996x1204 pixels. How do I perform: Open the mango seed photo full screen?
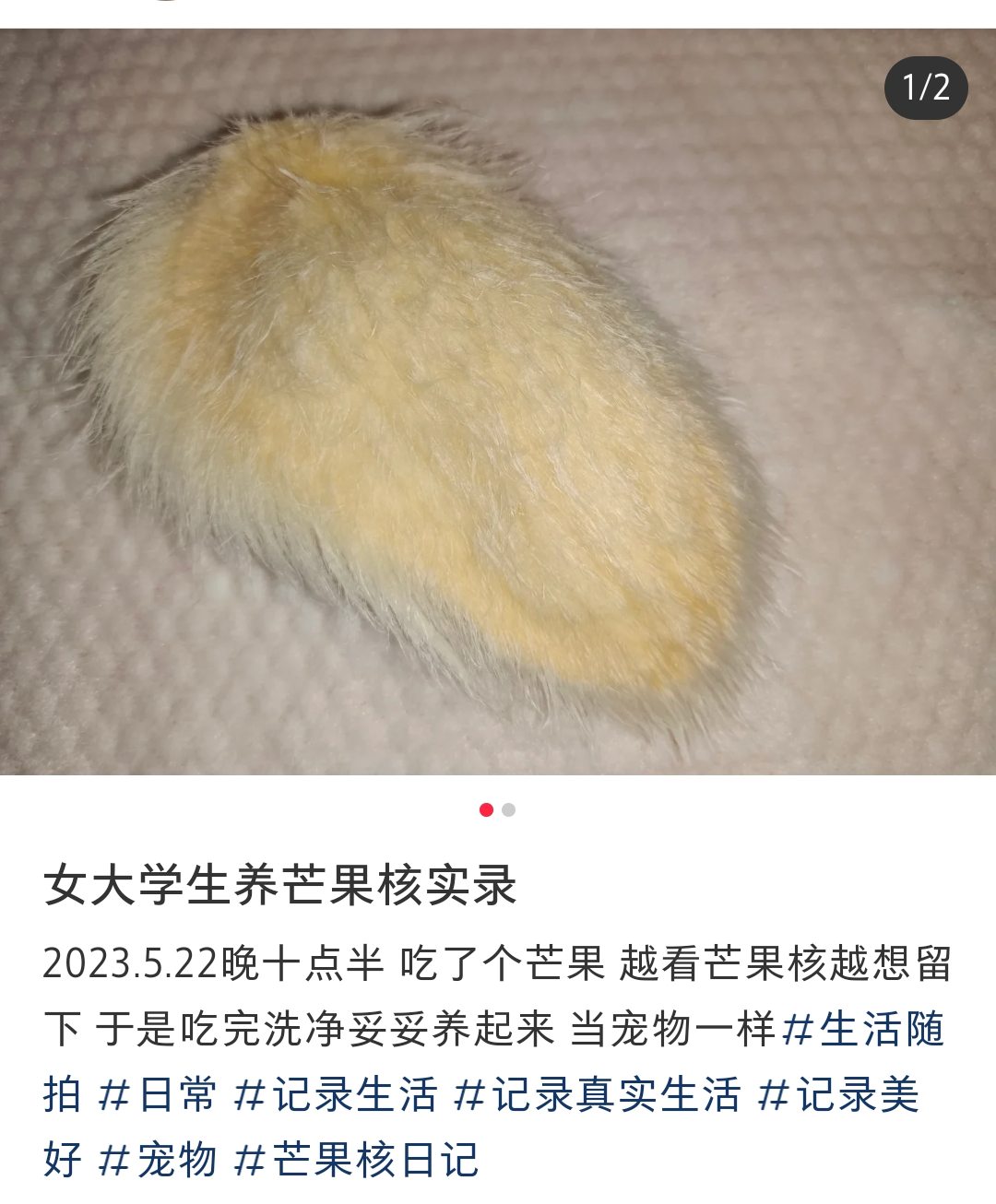coord(498,402)
